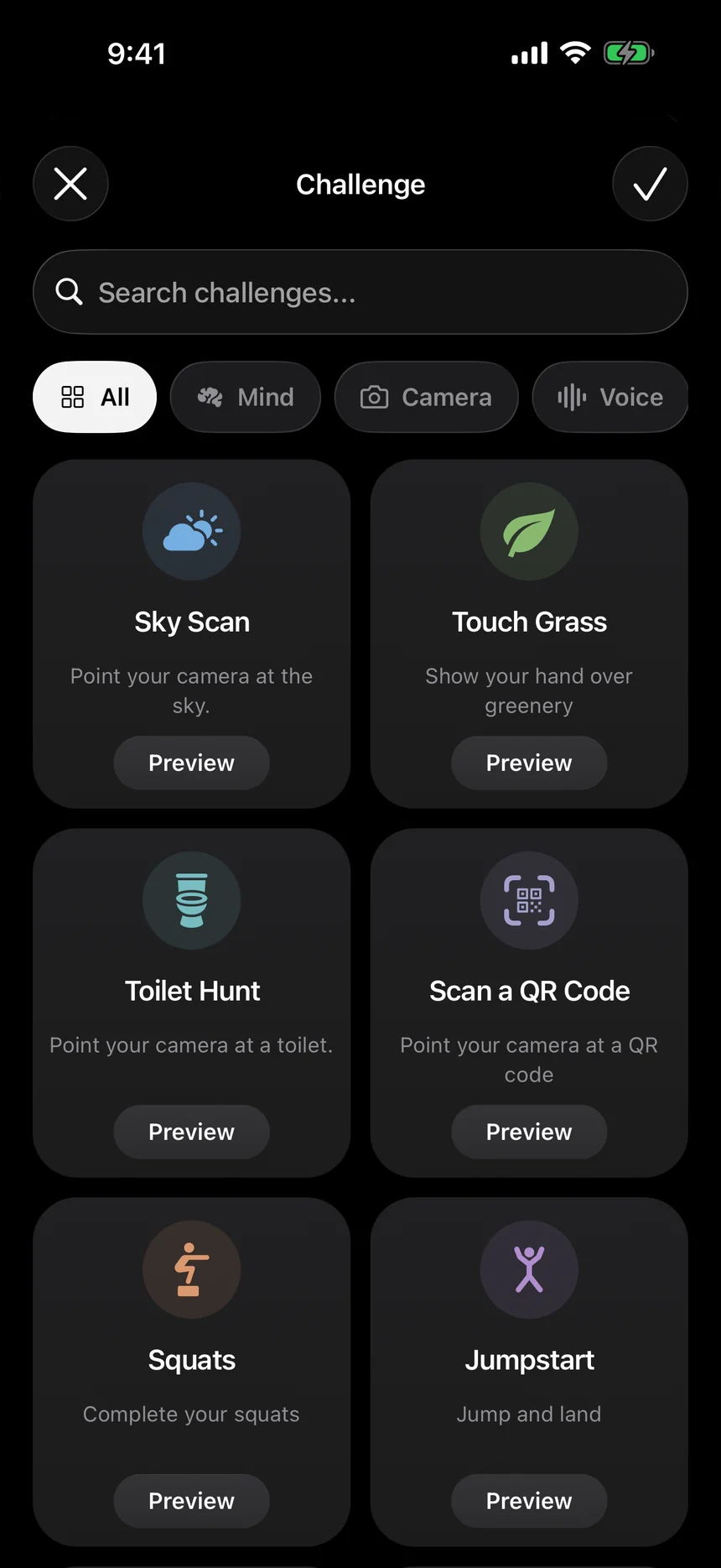This screenshot has width=721, height=1568.
Task: Switch to the Voice category
Action: 610,397
